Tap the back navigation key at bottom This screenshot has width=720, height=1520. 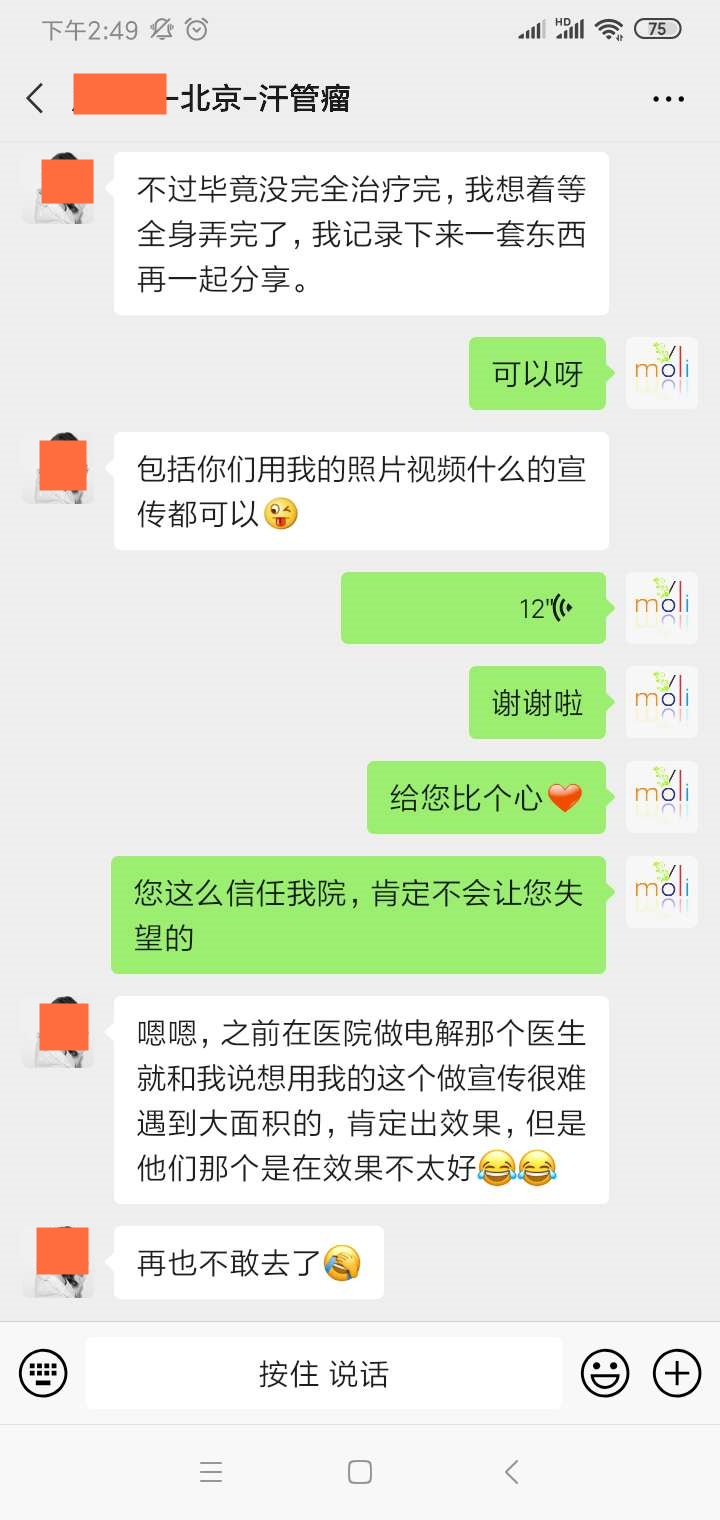(x=511, y=1471)
